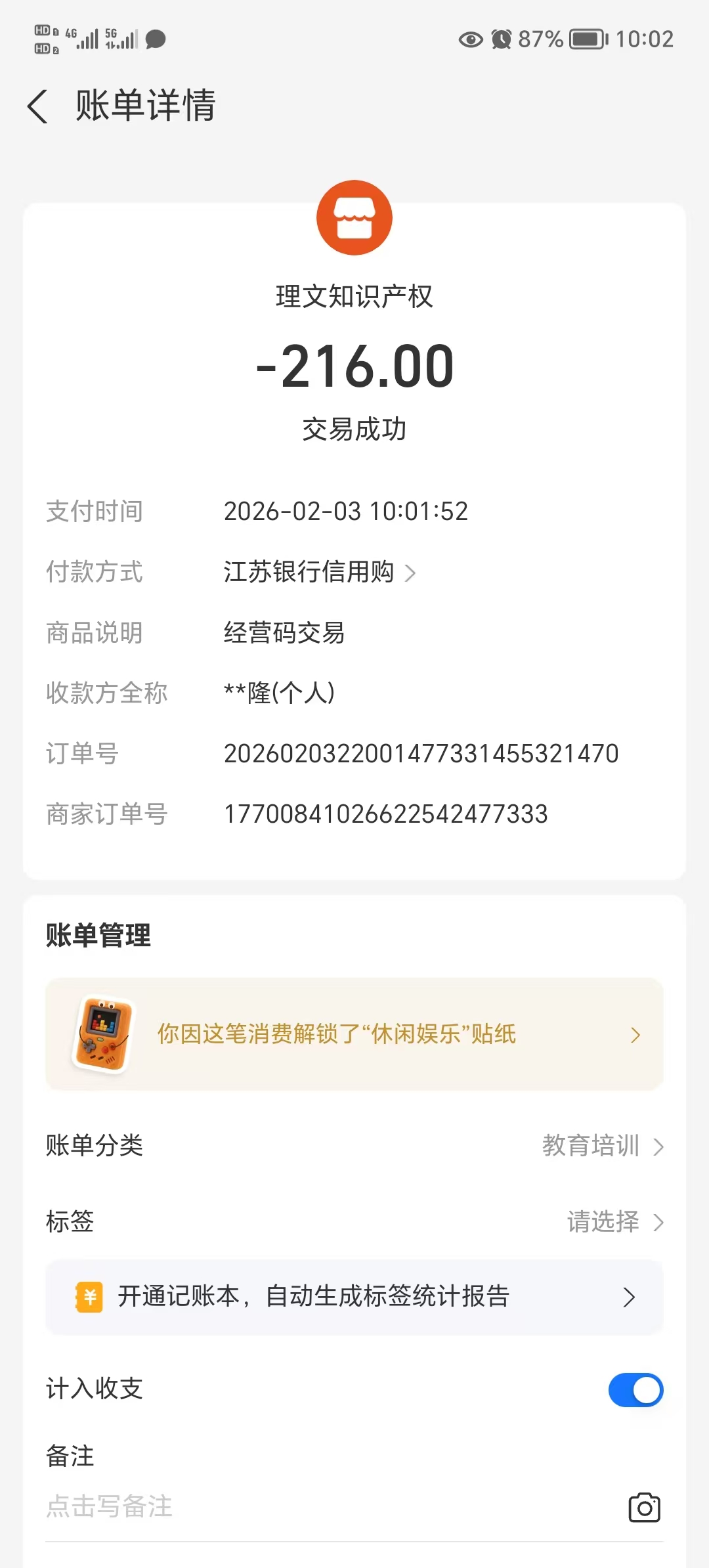
Task: Toggle the 计入收支 switch off
Action: coord(635,1389)
